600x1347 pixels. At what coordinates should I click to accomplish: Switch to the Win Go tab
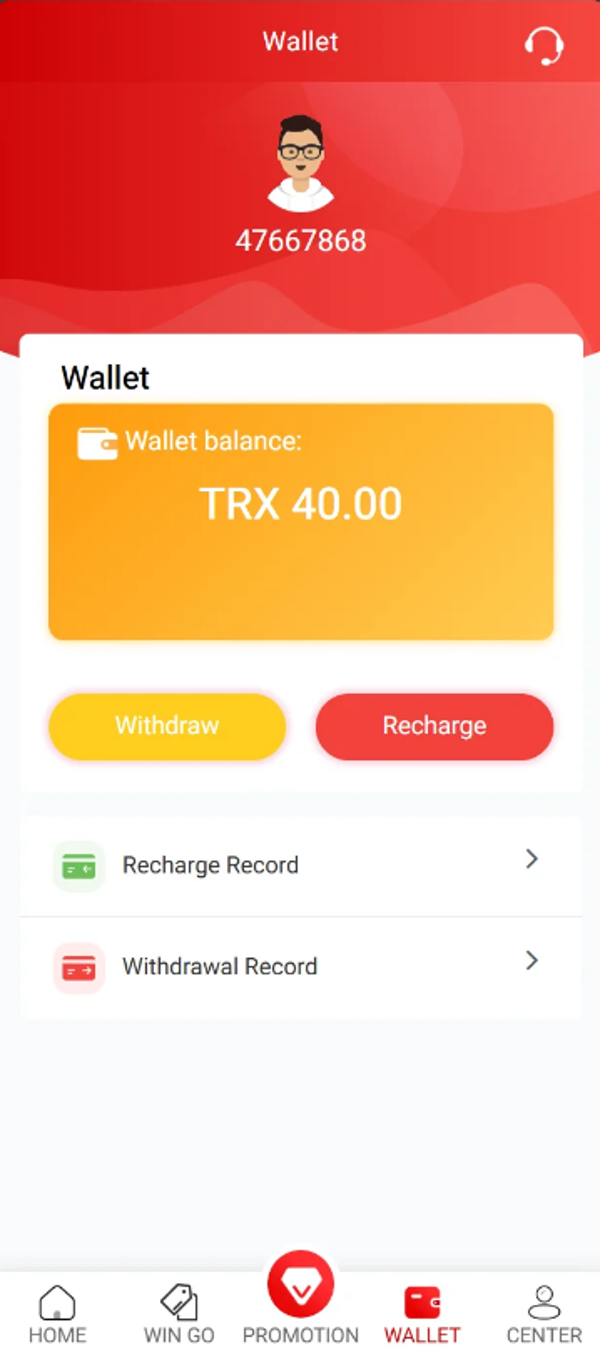[x=179, y=1313]
